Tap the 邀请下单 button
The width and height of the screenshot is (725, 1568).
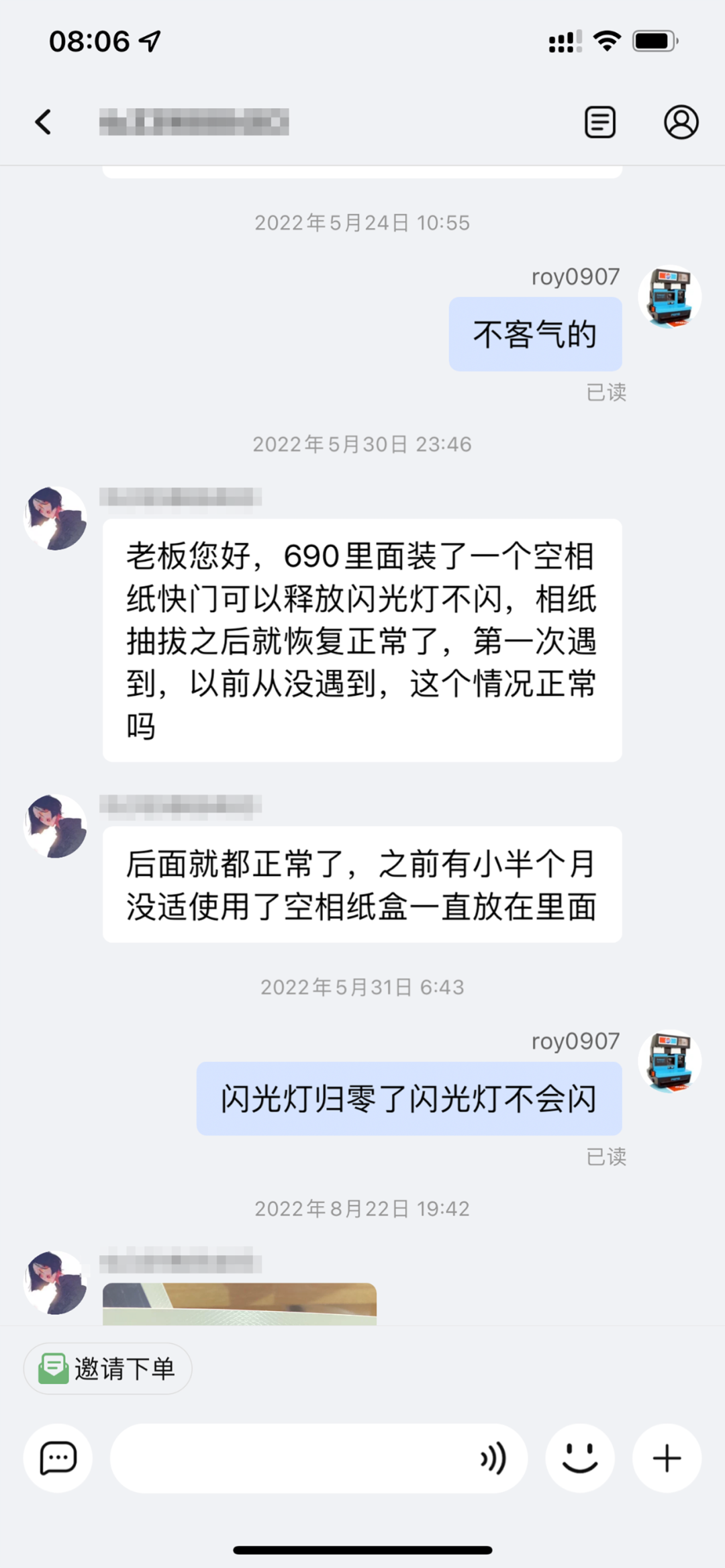108,1368
